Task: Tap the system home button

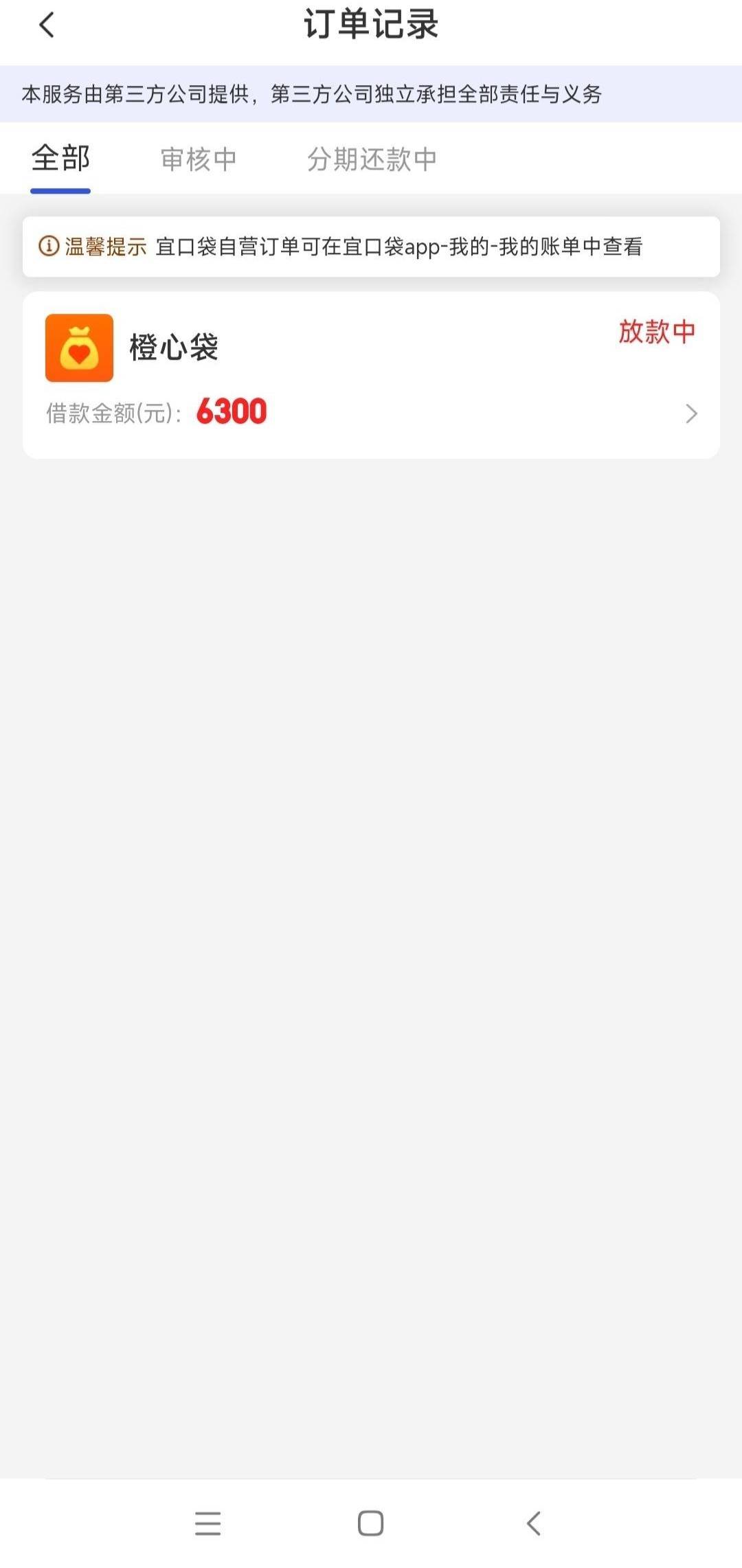Action: 370,1523
